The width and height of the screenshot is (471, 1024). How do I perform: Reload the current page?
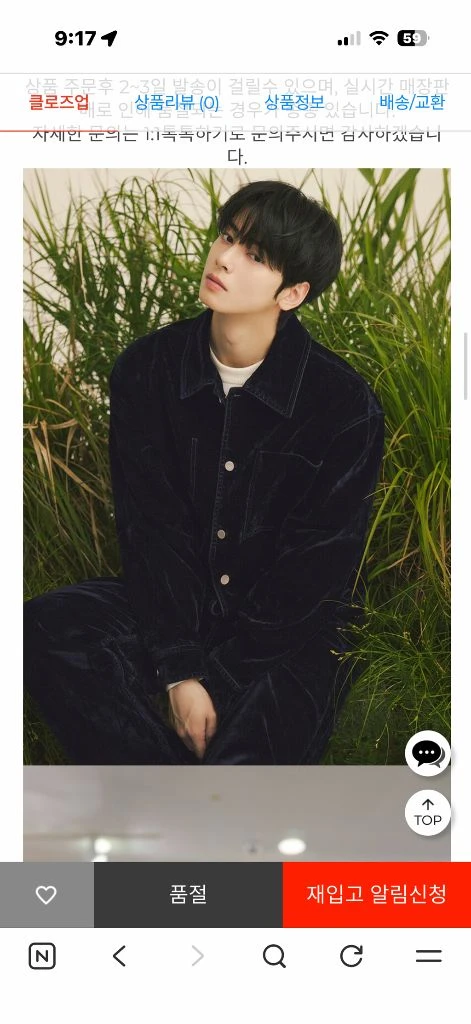tap(351, 957)
